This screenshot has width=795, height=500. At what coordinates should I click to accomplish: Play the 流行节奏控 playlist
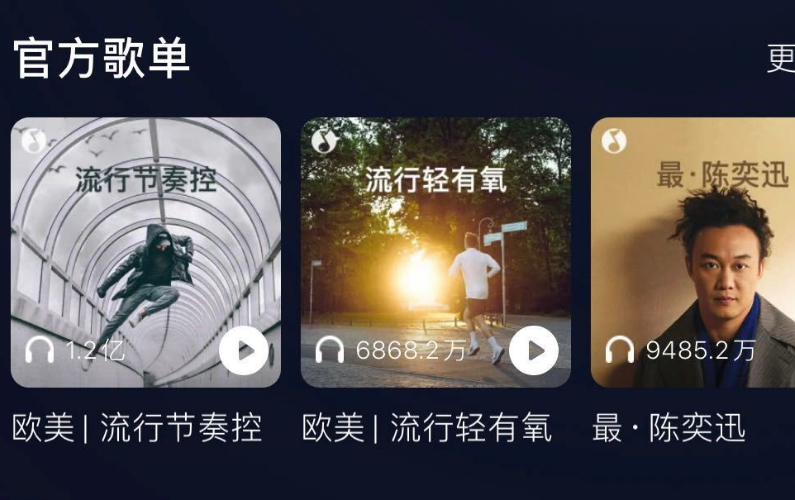pyautogui.click(x=244, y=350)
